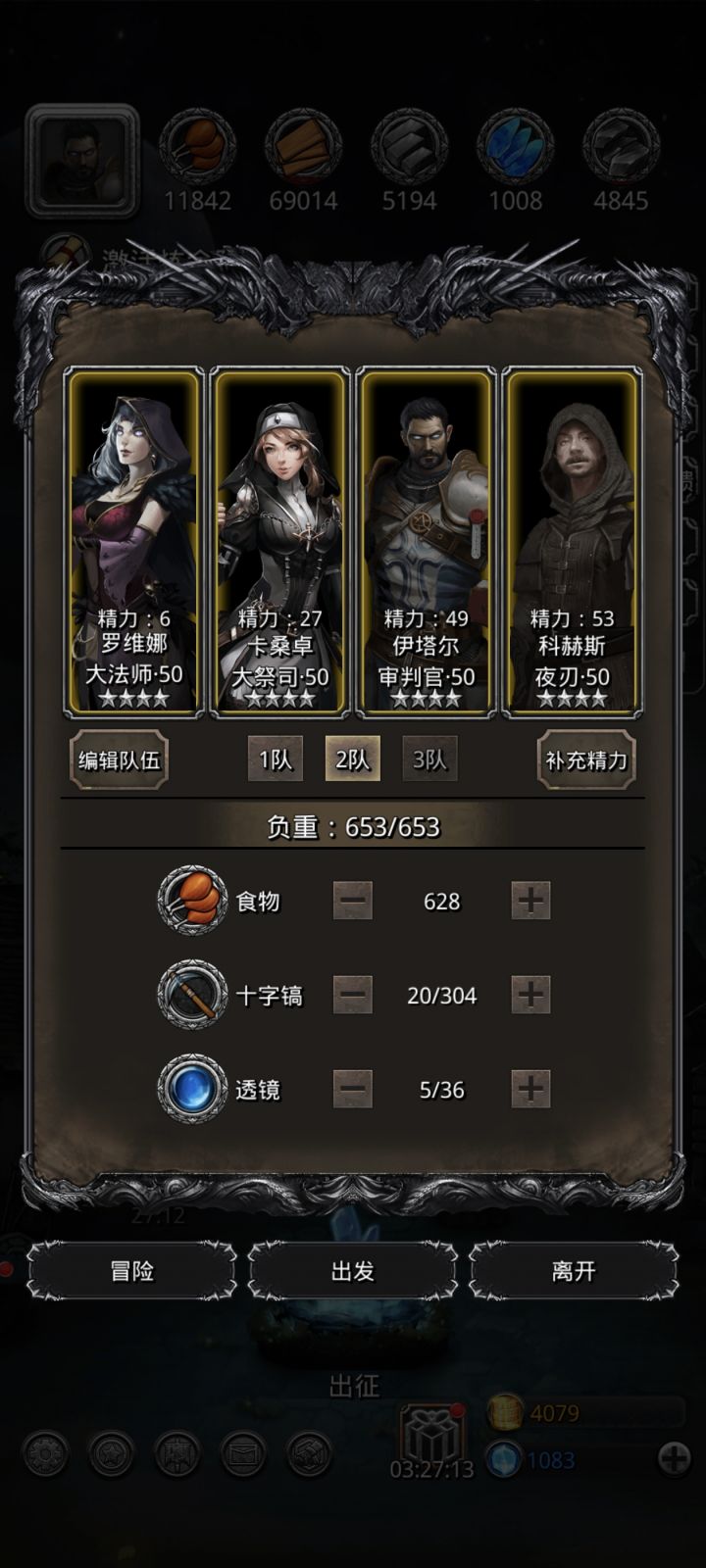The height and width of the screenshot is (1568, 706).
Task: Click the 透镜 lens item icon
Action: [193, 1089]
